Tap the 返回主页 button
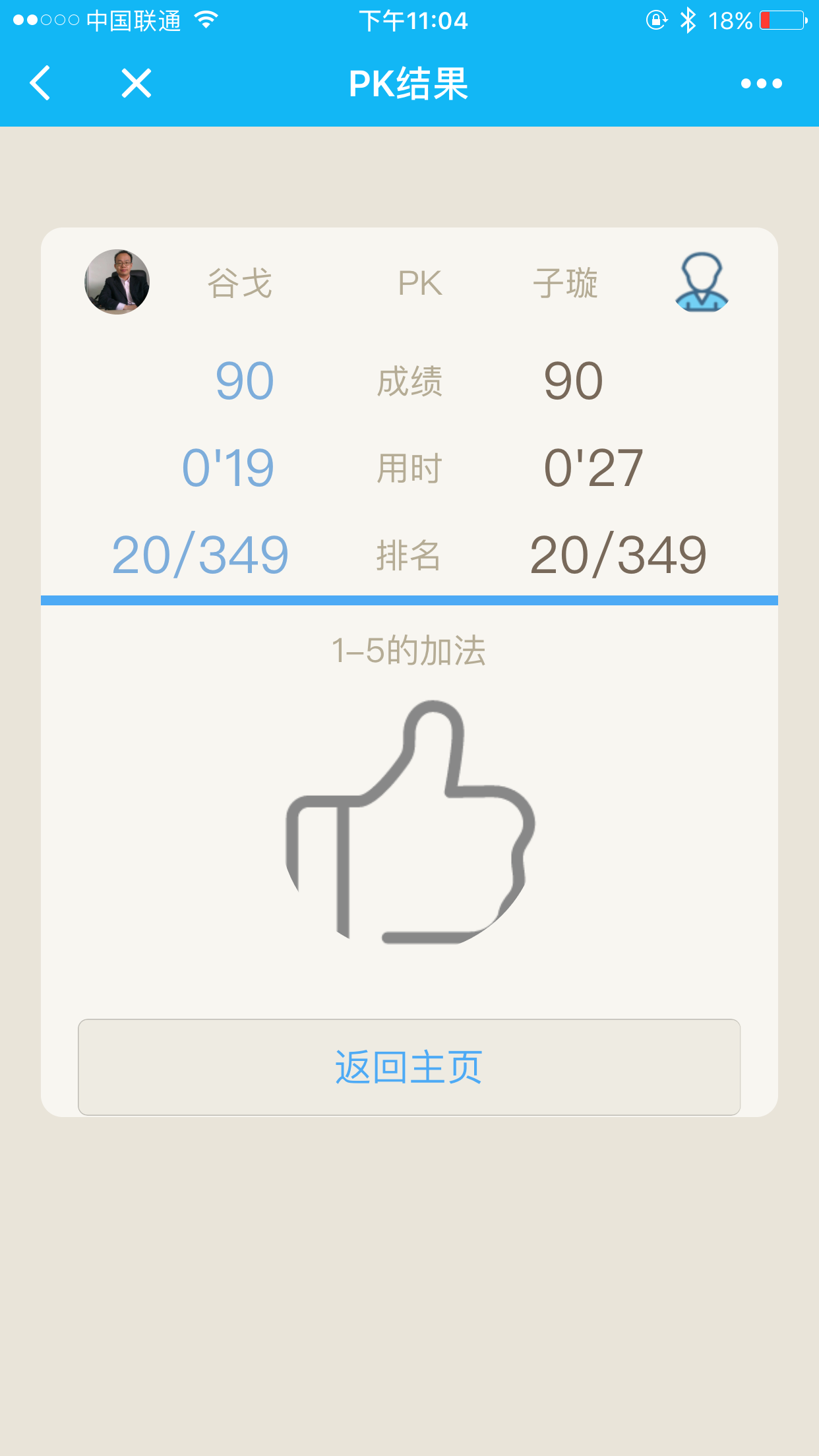Screen dimensions: 819x1456 click(x=409, y=1067)
